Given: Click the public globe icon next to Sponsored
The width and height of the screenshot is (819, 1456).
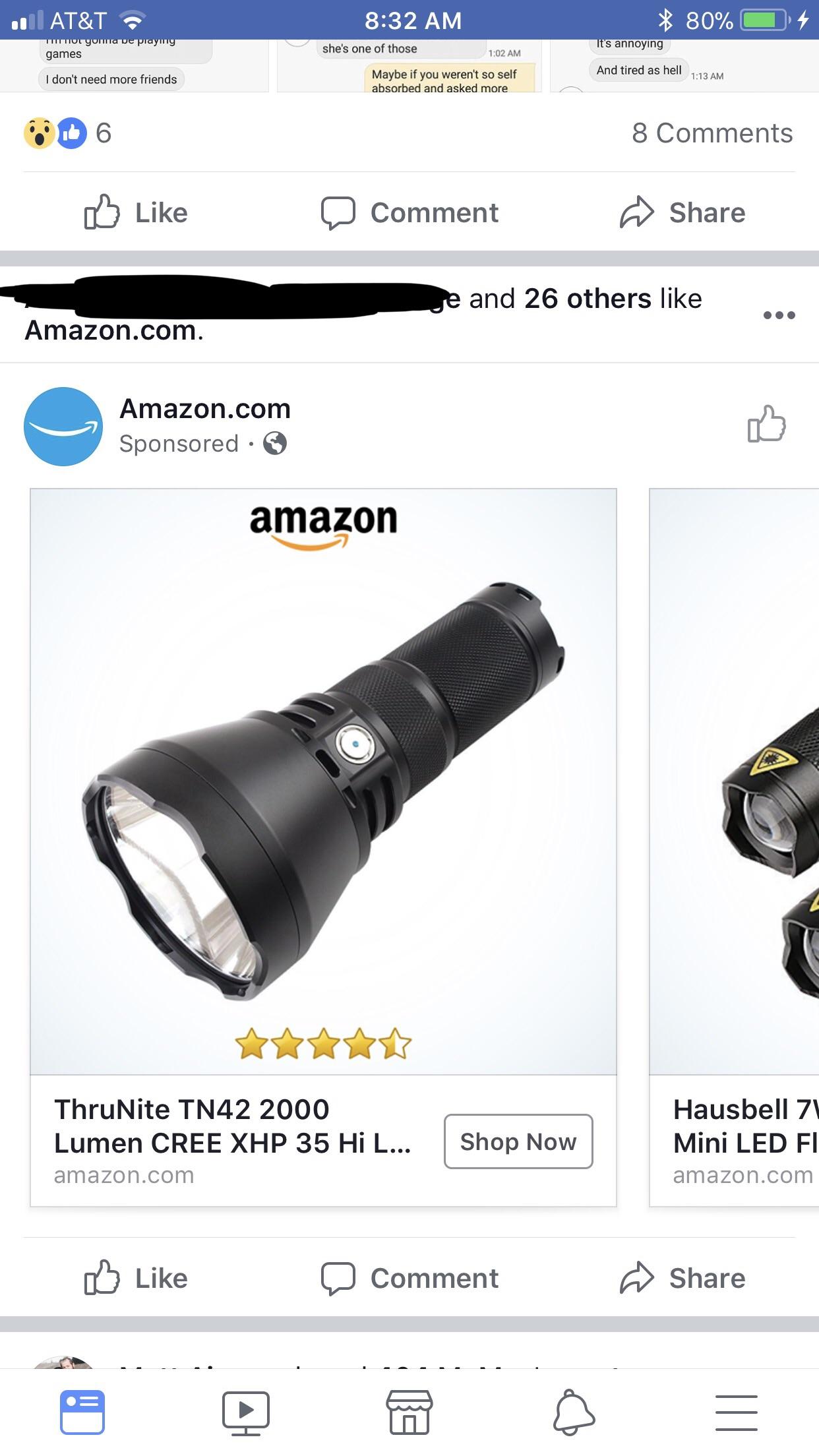Looking at the screenshot, I should click(x=276, y=443).
